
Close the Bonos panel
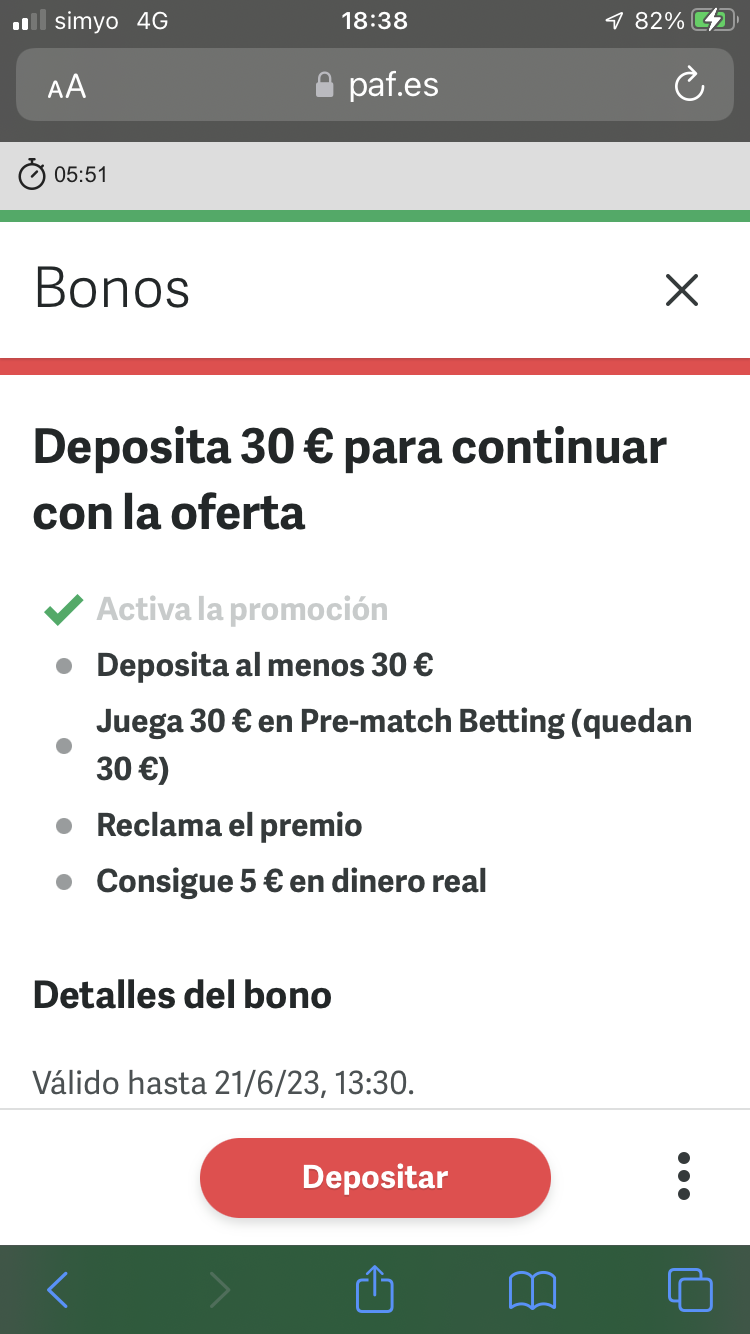[682, 290]
